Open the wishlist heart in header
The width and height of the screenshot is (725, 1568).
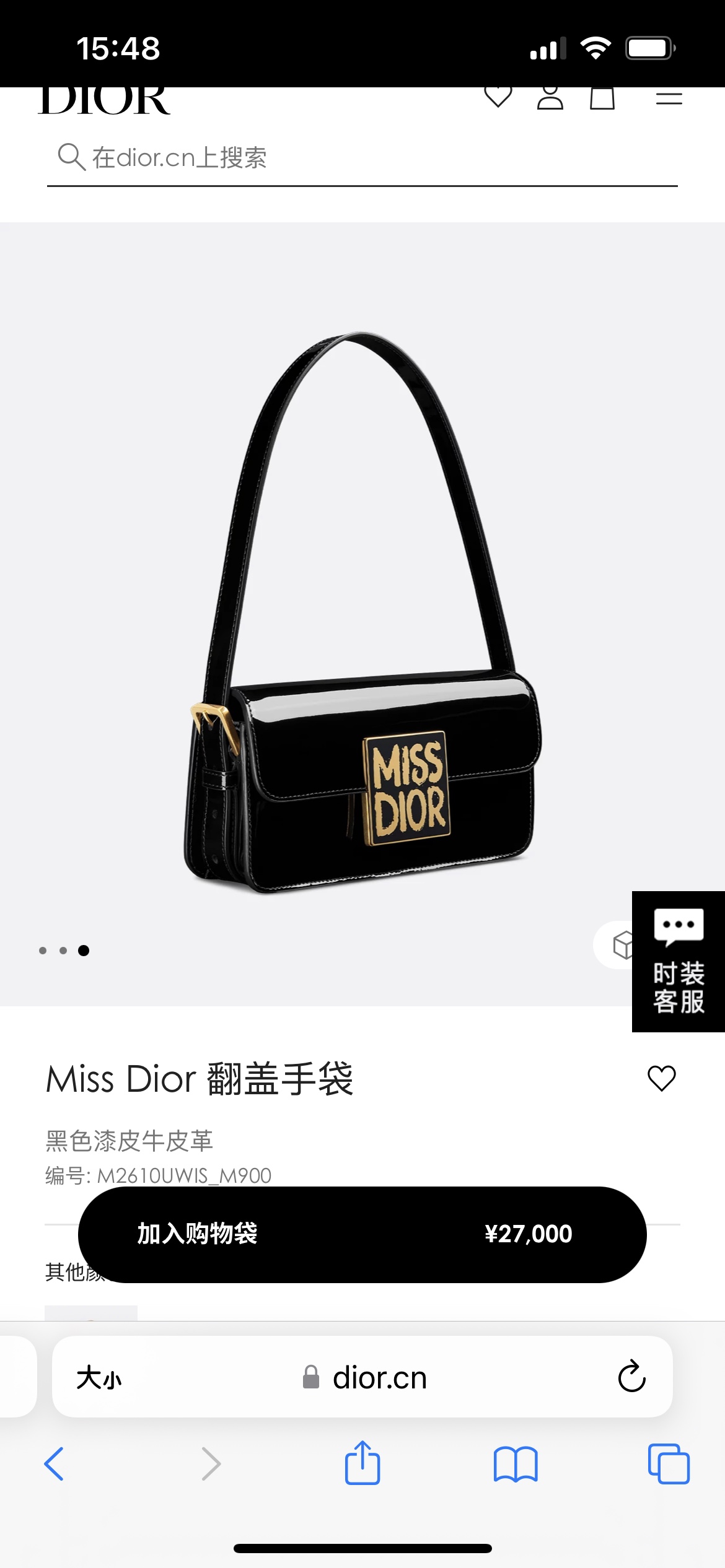pyautogui.click(x=498, y=97)
